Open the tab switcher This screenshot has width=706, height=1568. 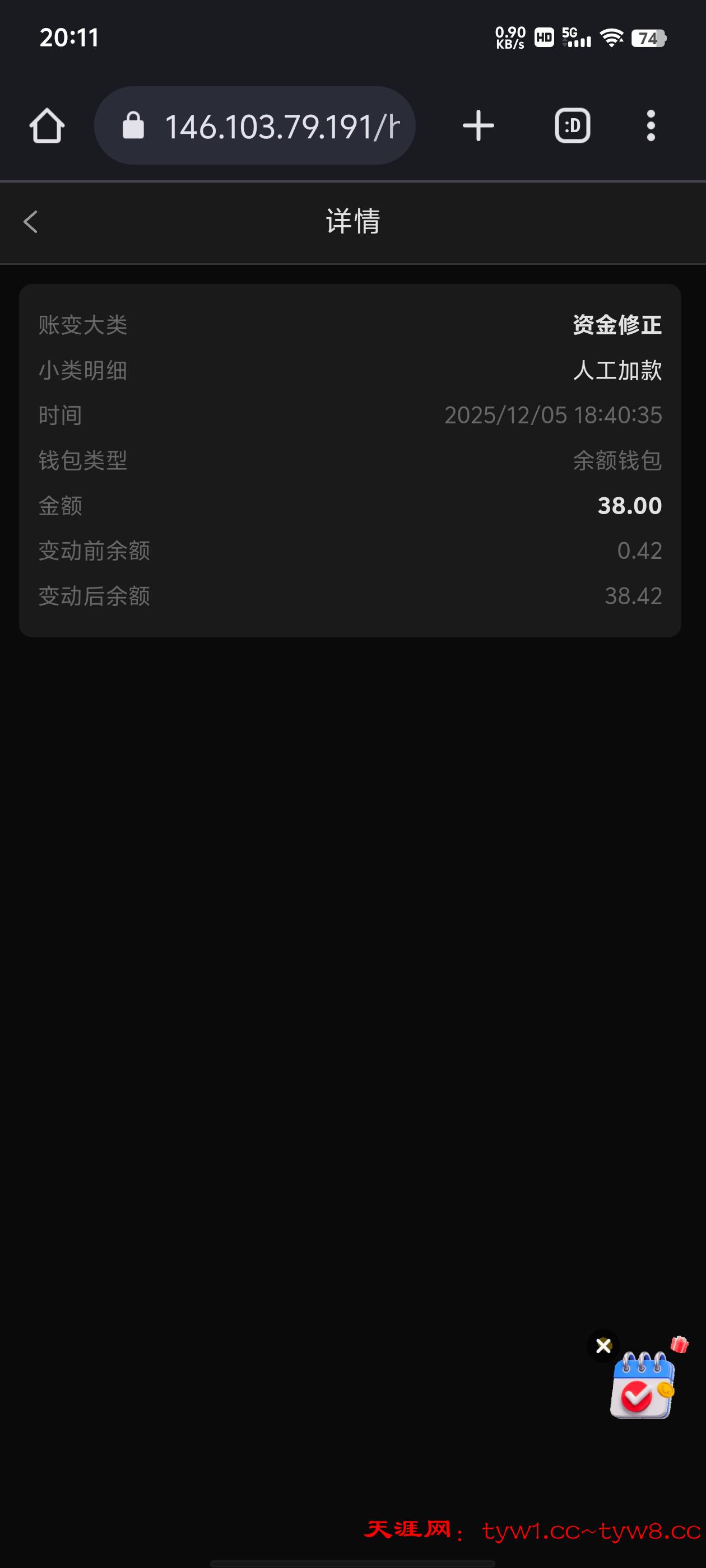[x=572, y=126]
